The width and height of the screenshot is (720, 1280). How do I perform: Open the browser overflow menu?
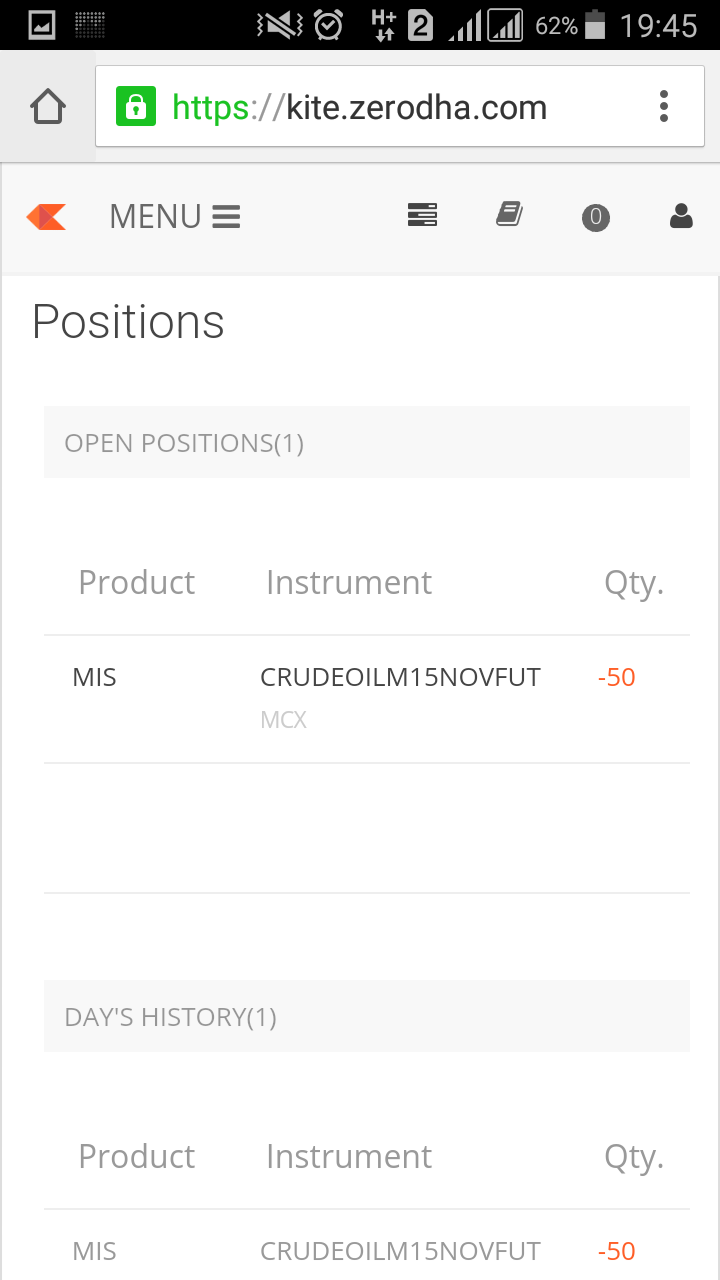[664, 106]
